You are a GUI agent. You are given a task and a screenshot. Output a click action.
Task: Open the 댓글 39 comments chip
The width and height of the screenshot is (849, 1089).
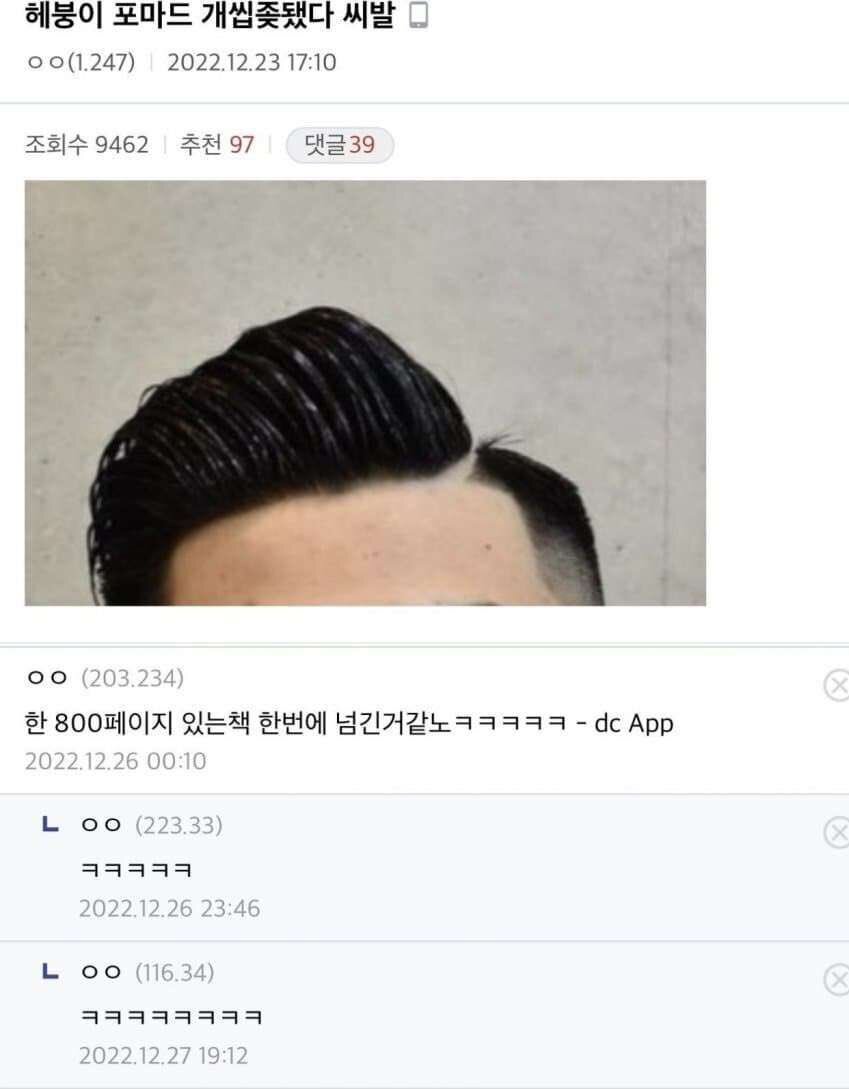point(340,145)
